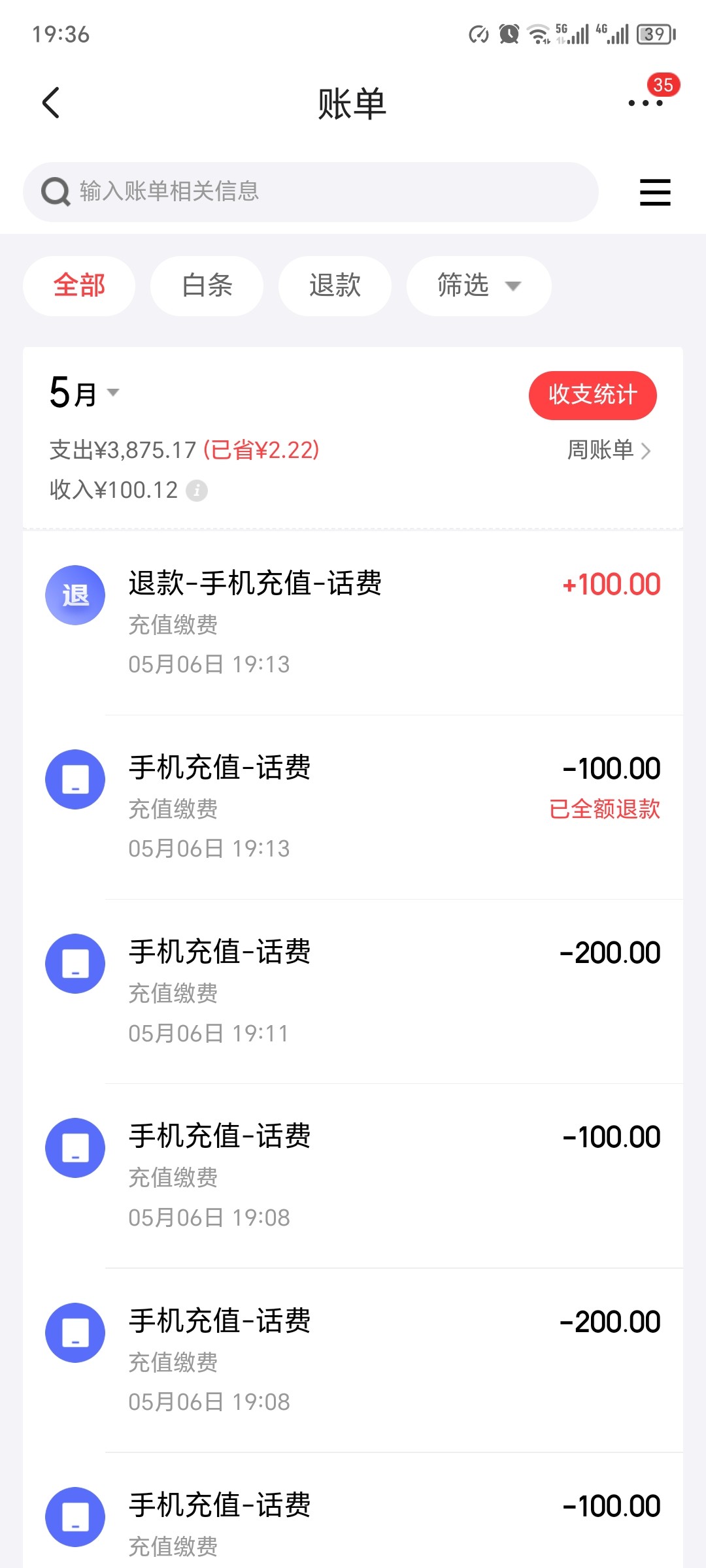Screen dimensions: 706x1568
Task: Show only 退款 bills
Action: coord(335,286)
